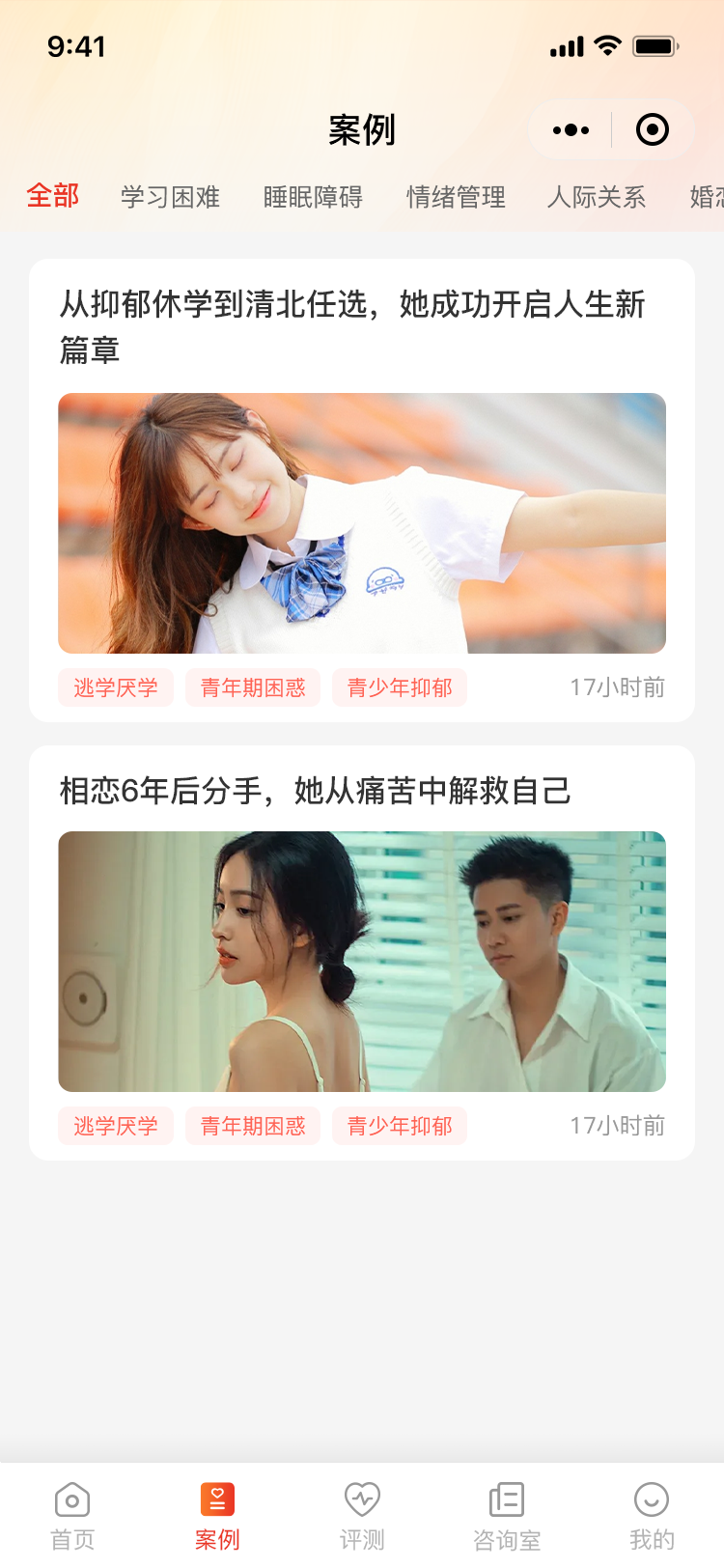Select the 全部 category tab
This screenshot has height=1568, width=724.
click(53, 196)
